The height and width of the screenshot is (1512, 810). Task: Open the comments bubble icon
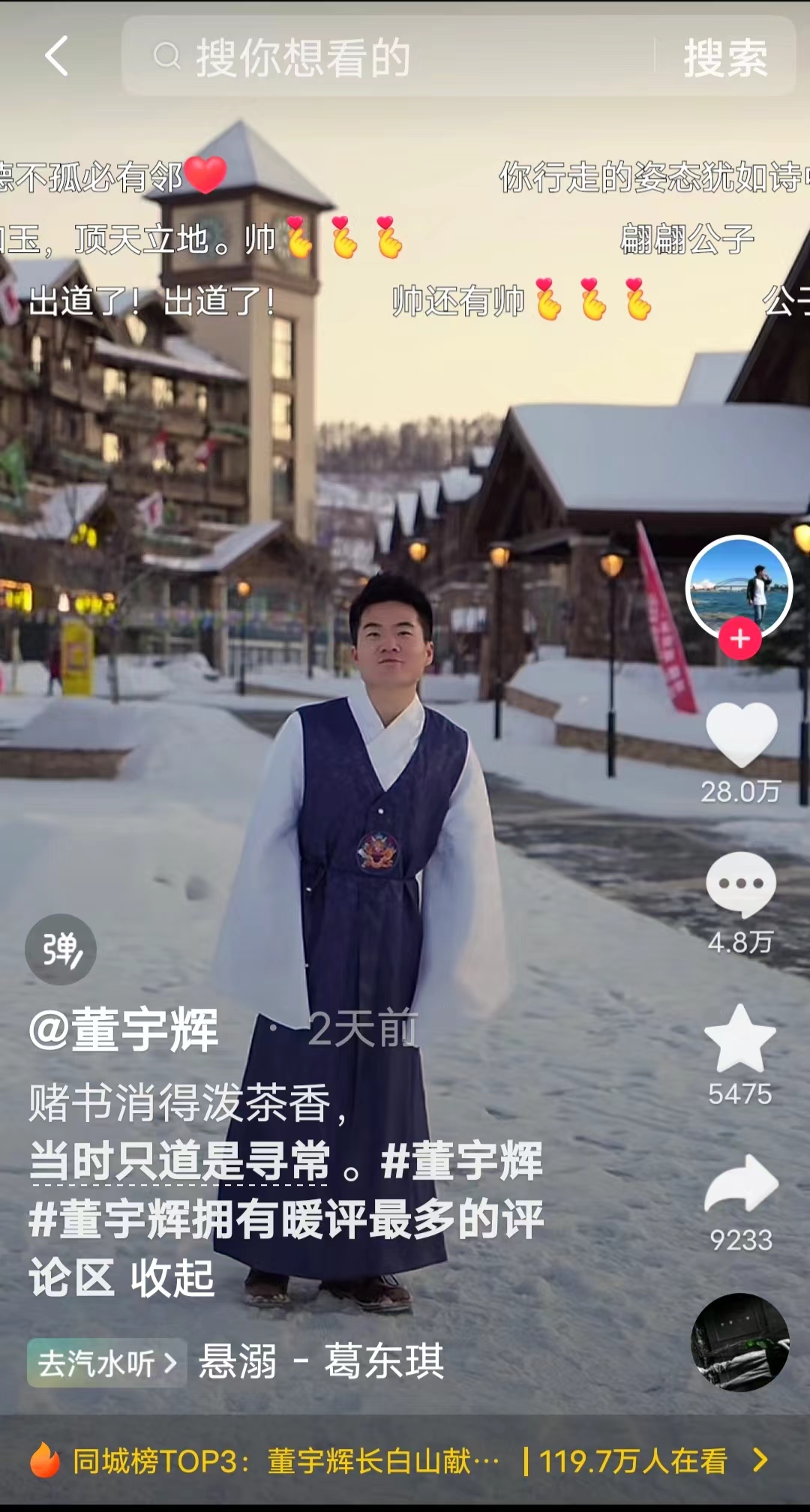click(741, 885)
